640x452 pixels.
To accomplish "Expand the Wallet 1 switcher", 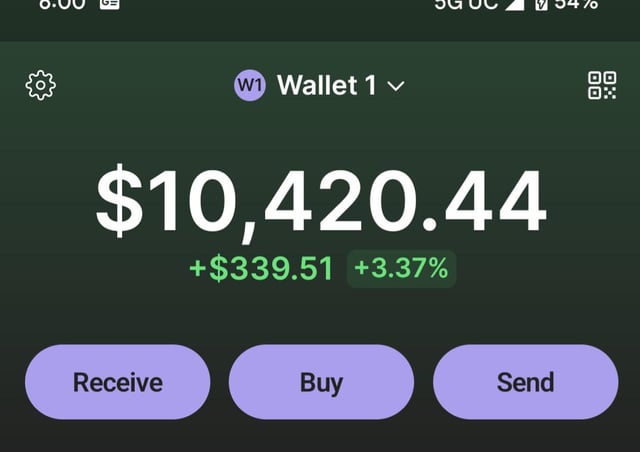I will coord(320,85).
